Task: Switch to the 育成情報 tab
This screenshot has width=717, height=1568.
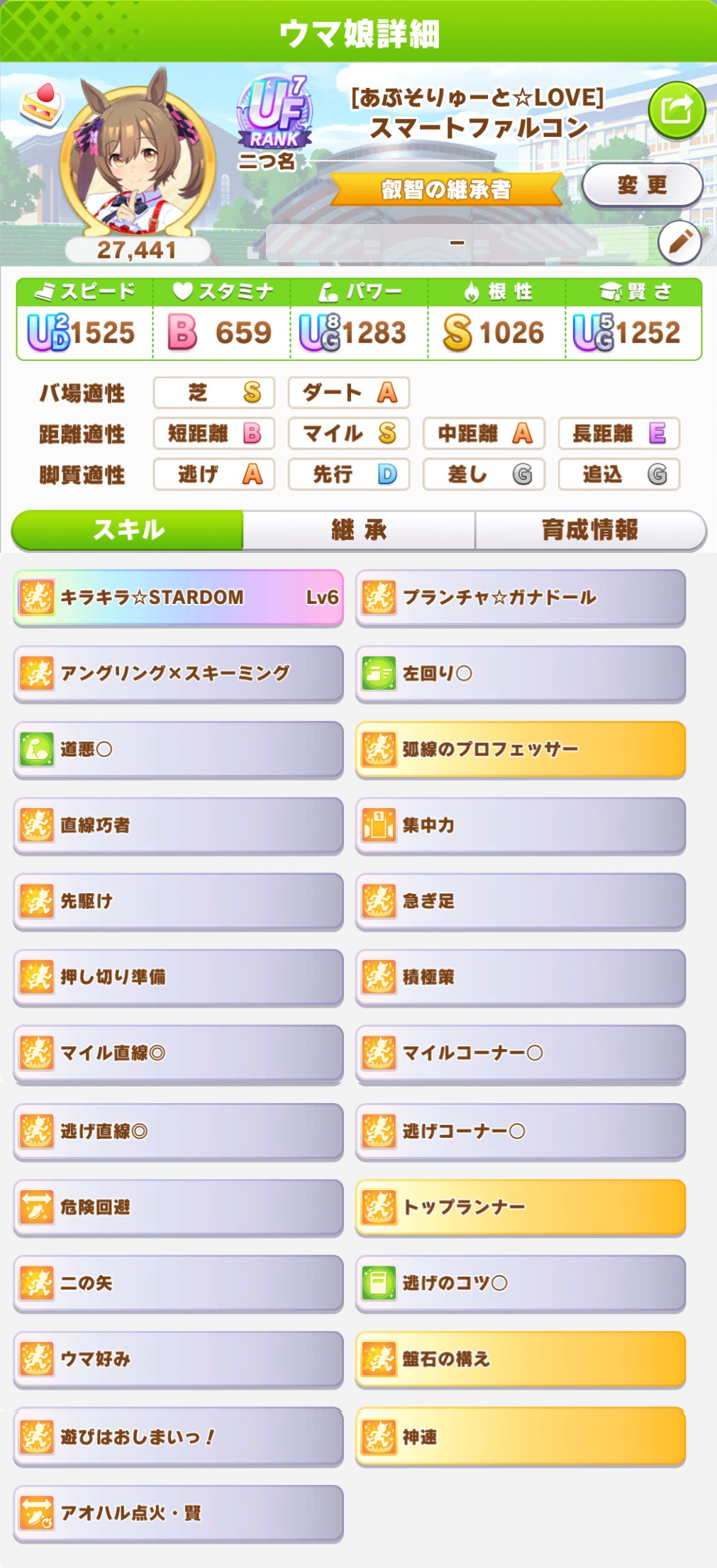Action: [590, 530]
